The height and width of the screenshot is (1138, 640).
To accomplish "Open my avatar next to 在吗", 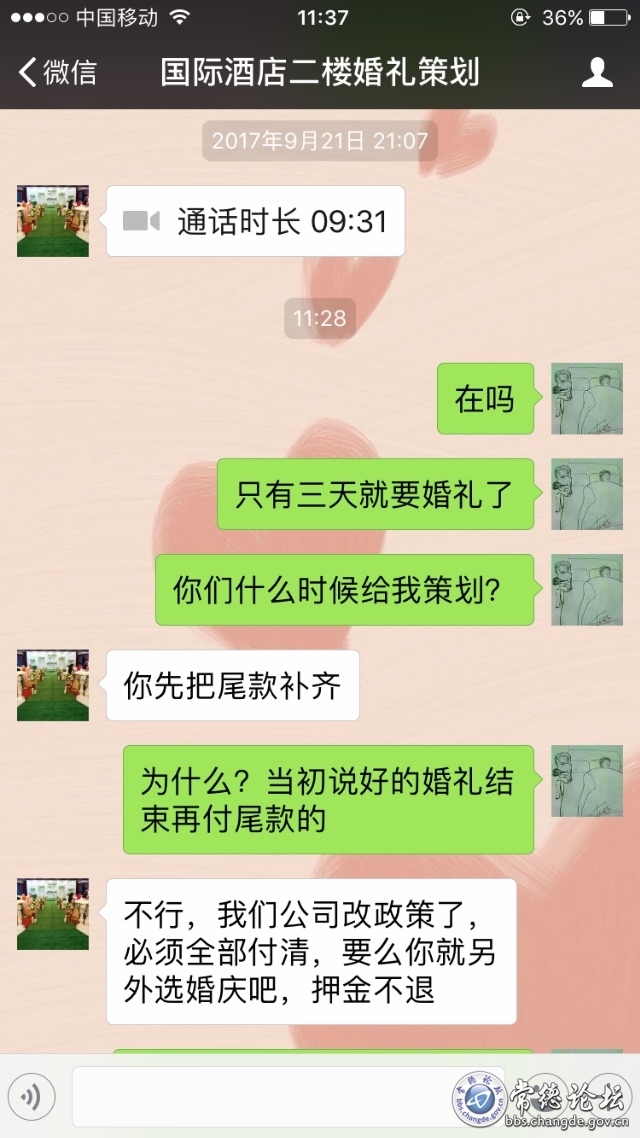I will coord(587,399).
